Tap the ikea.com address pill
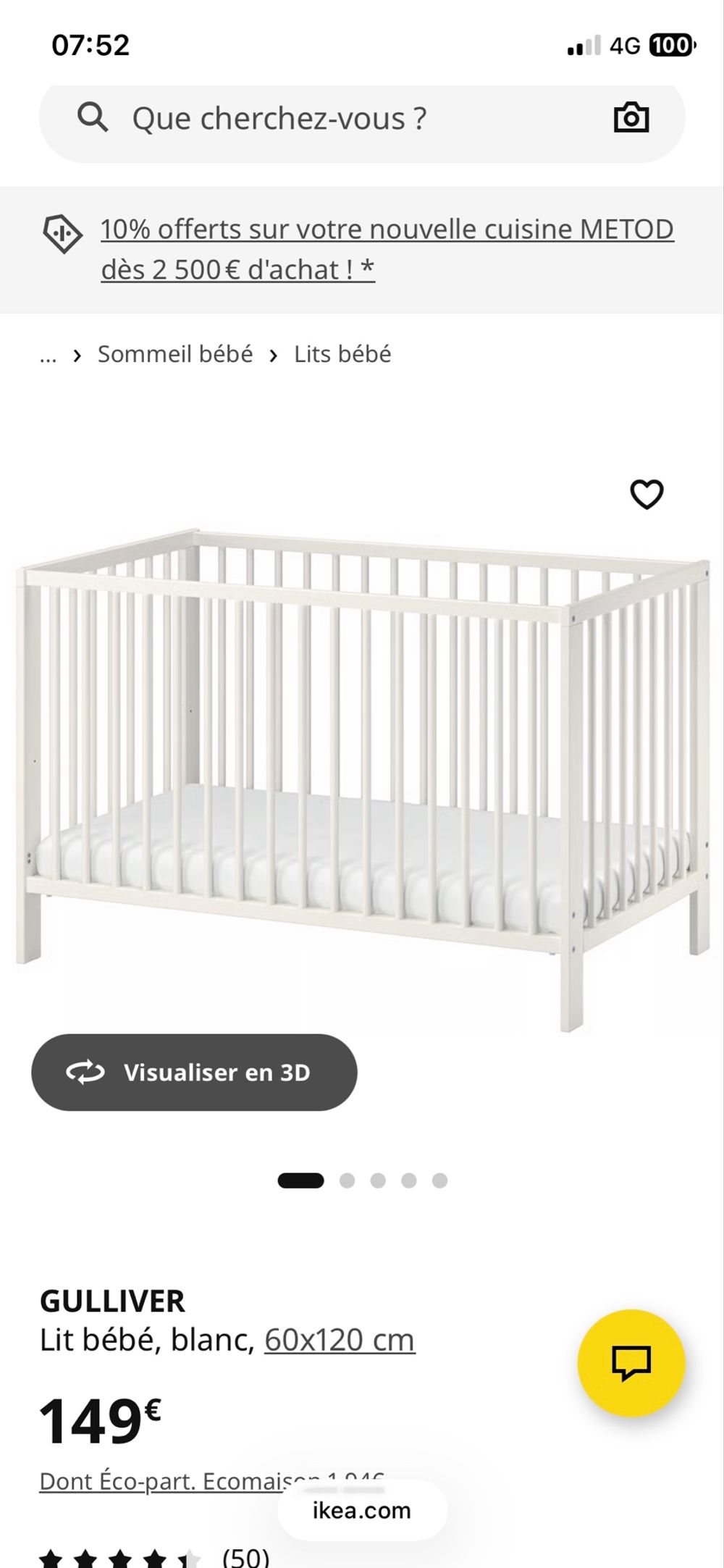 (x=362, y=1511)
